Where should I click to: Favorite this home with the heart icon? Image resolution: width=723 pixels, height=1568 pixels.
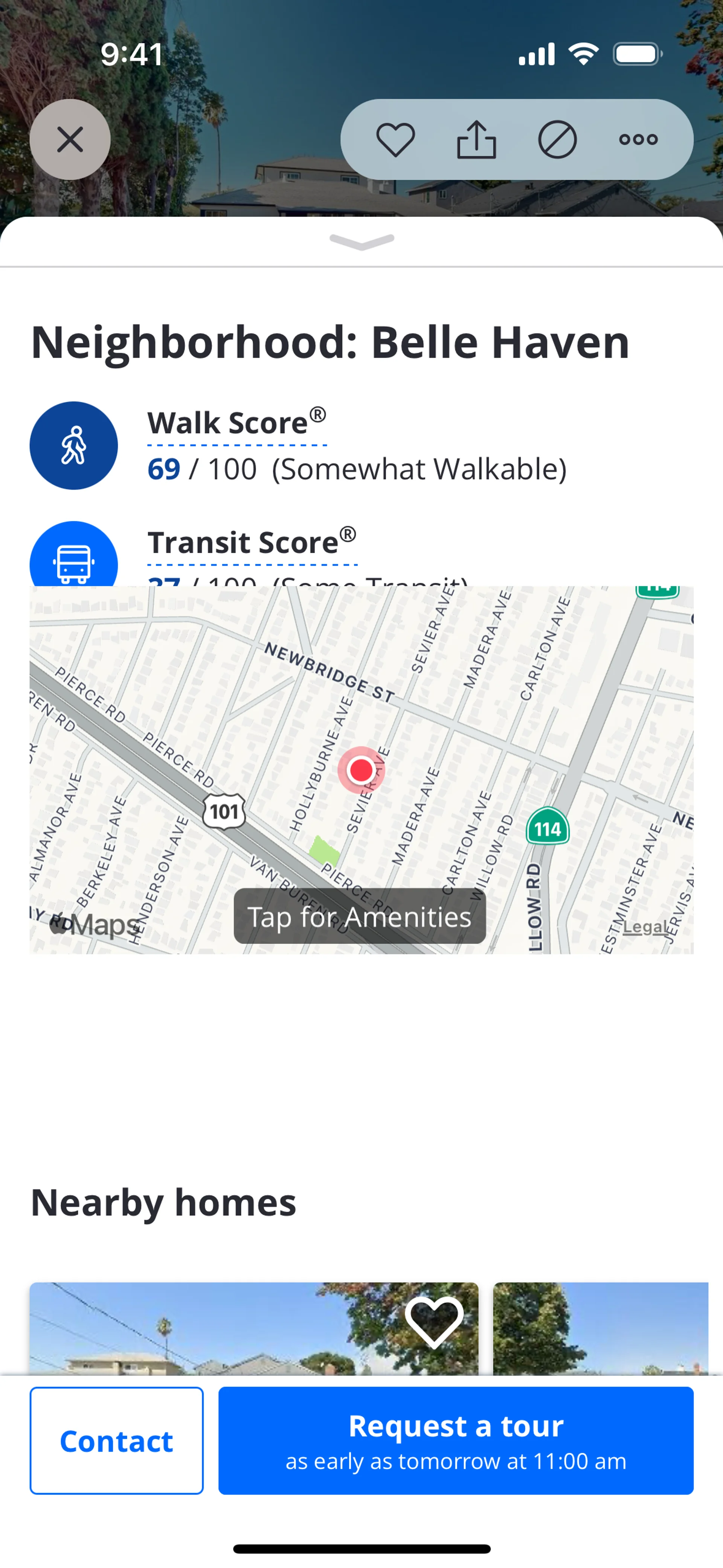[396, 139]
